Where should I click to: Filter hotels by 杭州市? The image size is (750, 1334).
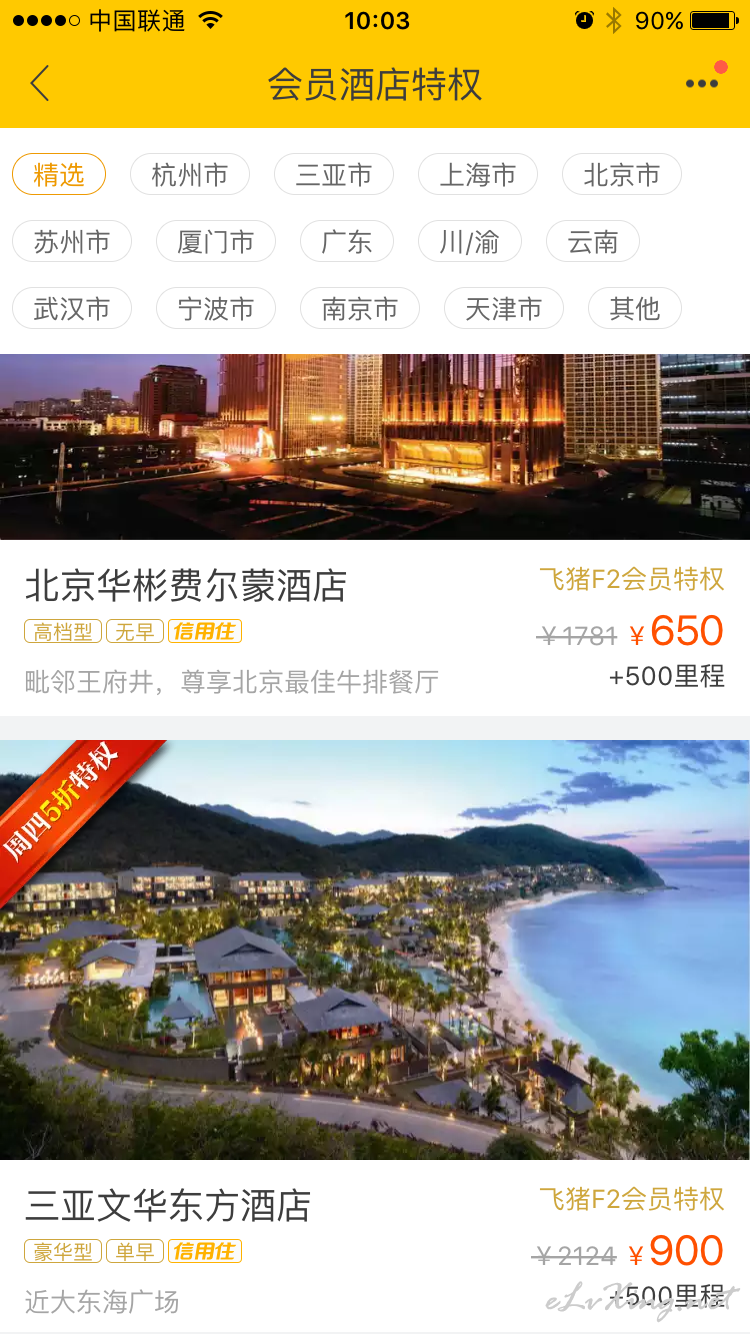[x=190, y=175]
